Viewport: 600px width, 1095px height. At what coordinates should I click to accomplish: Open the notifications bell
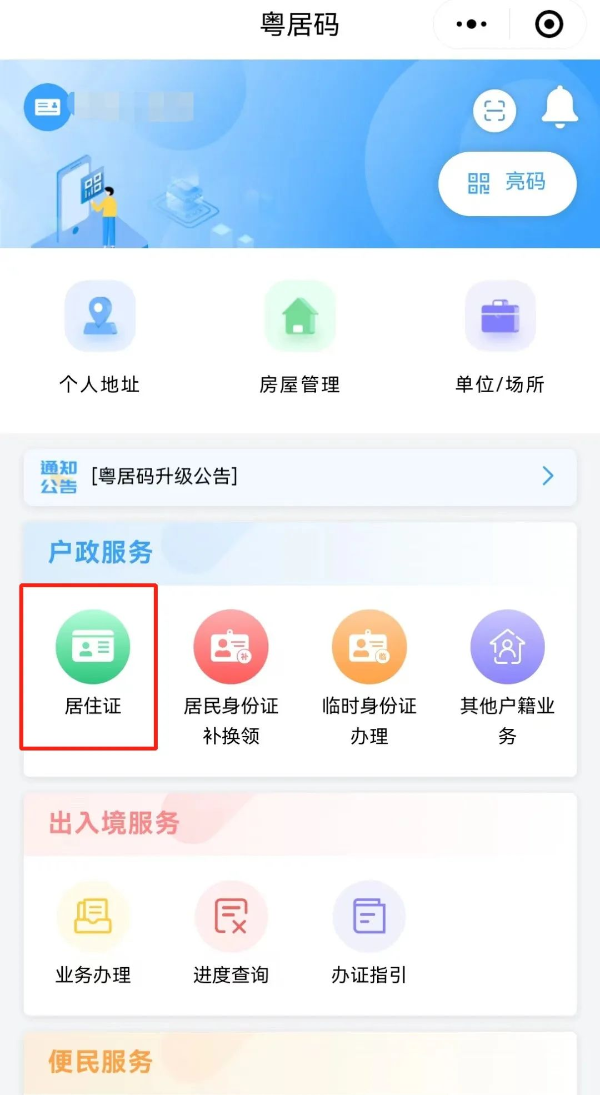[x=559, y=108]
